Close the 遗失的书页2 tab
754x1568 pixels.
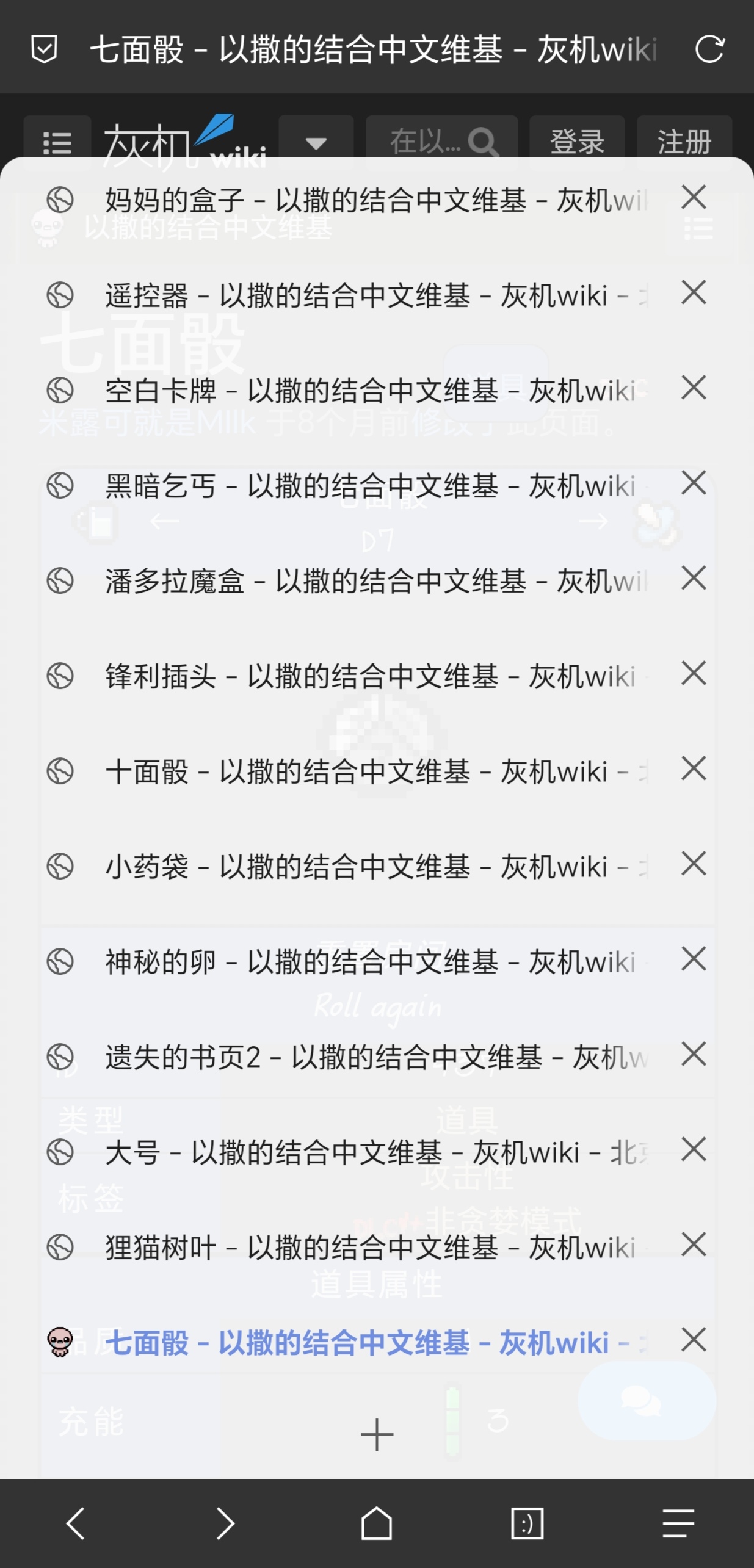(x=694, y=1055)
